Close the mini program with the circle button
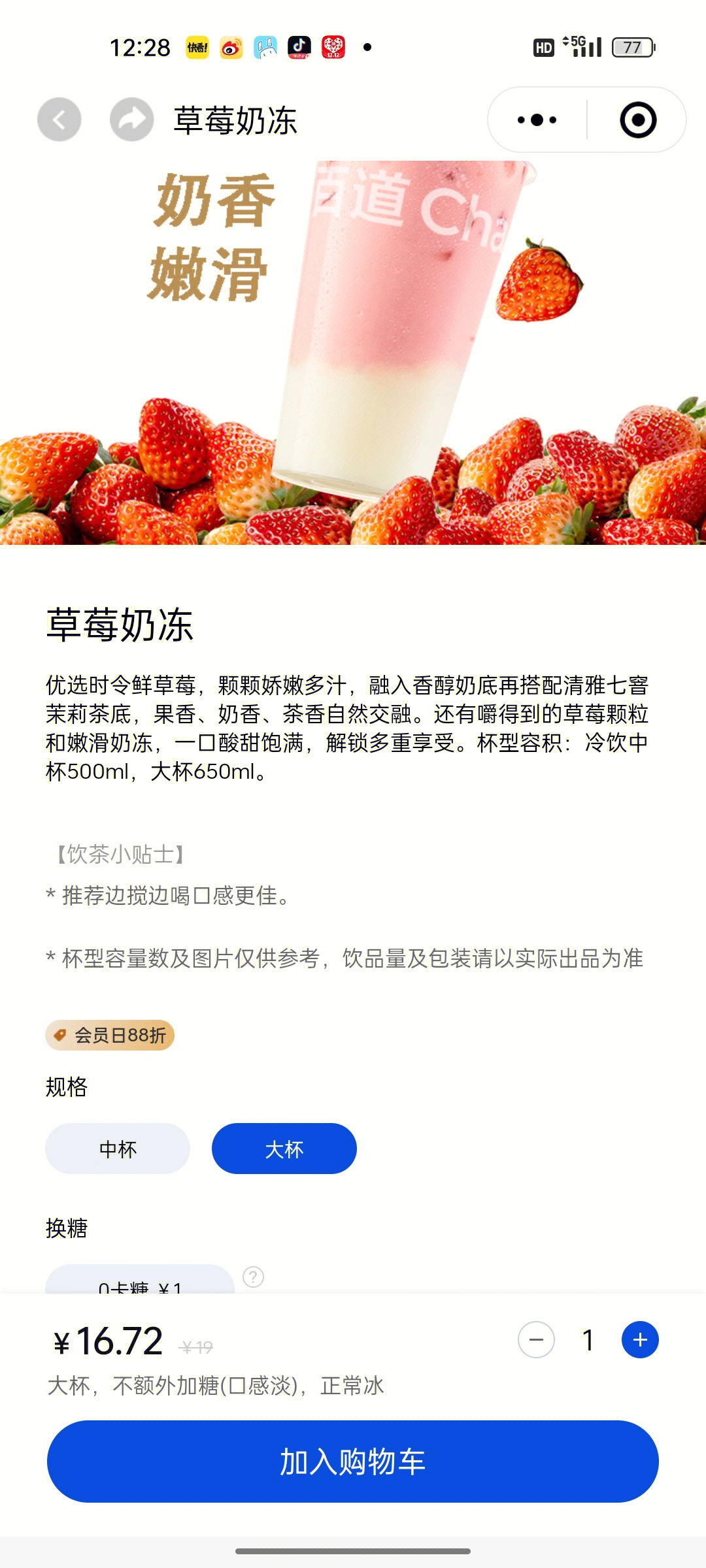This screenshot has width=706, height=1568. 637,120
